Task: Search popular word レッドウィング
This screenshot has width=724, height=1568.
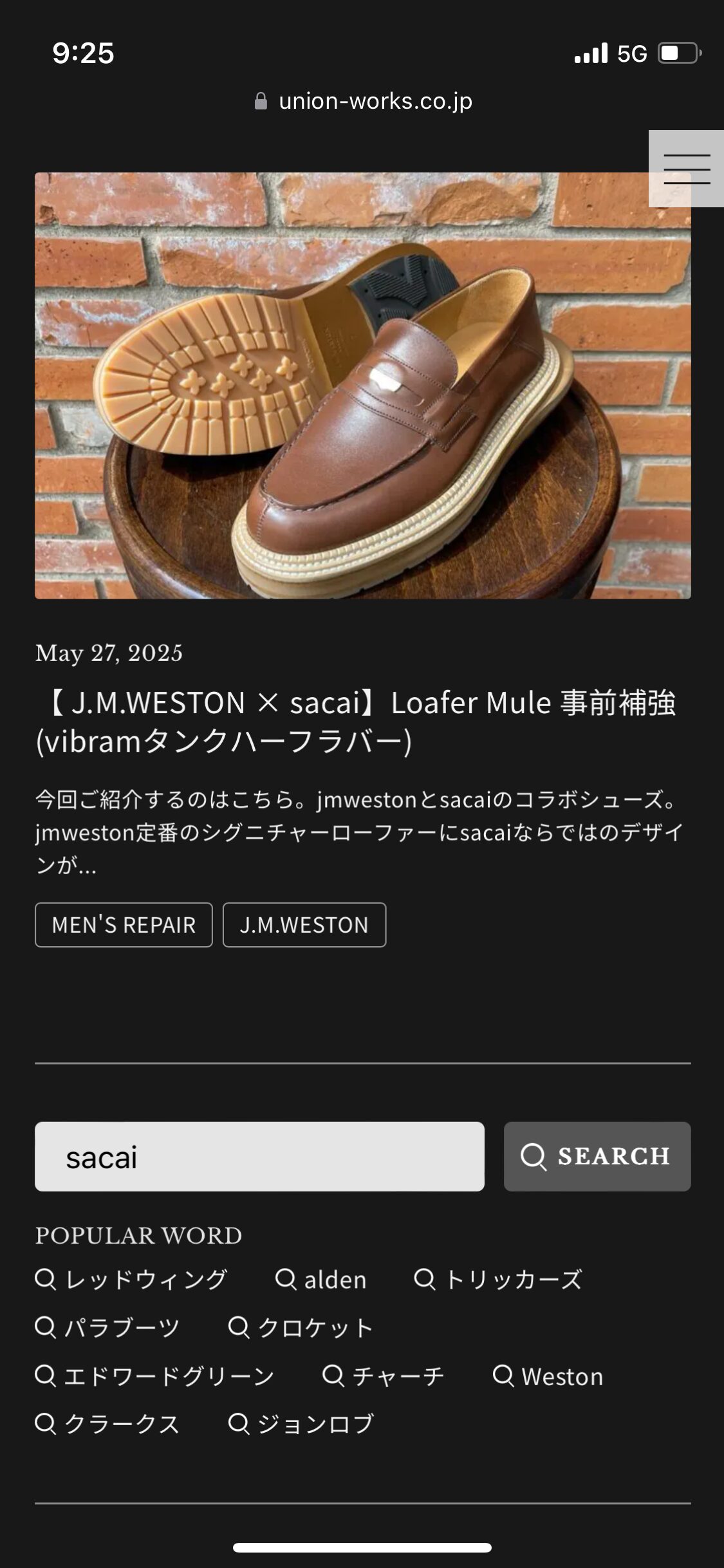Action: point(131,1279)
